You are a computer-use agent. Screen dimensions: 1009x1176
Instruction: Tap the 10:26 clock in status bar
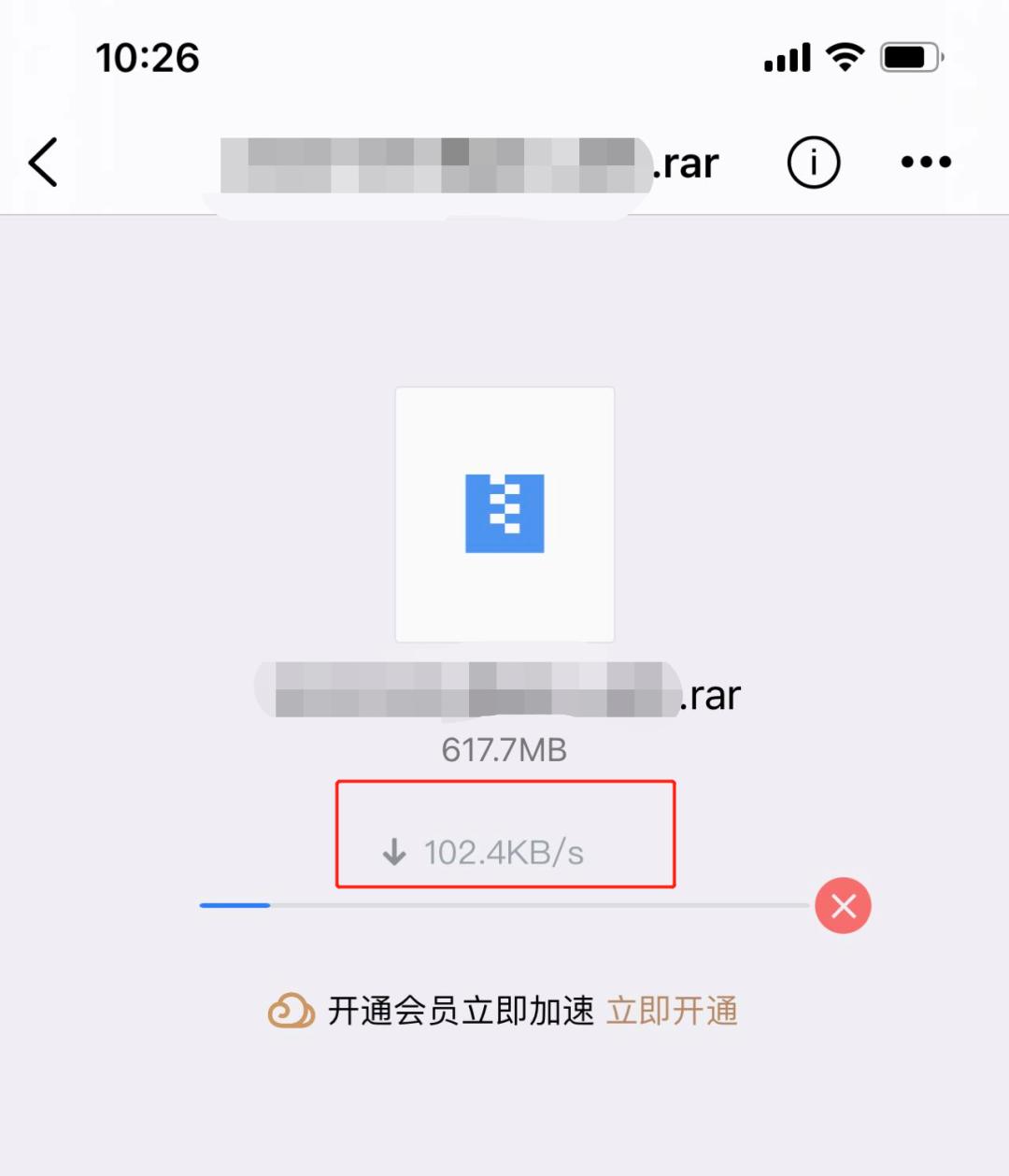click(x=149, y=56)
